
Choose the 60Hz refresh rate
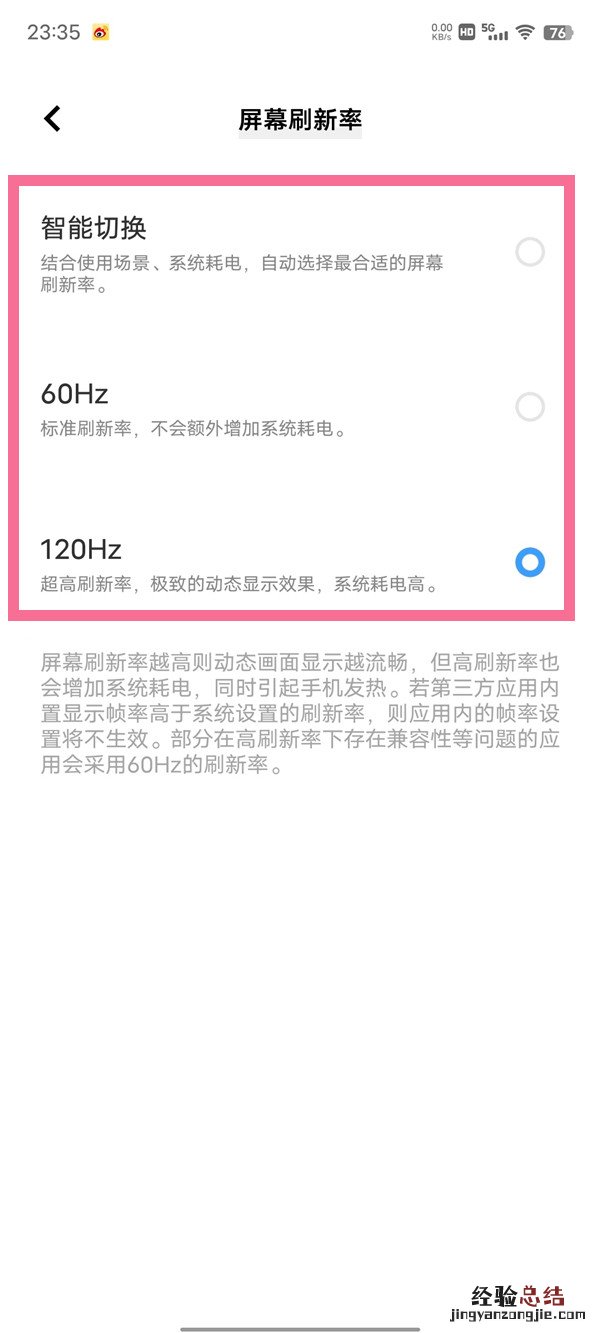529,407
